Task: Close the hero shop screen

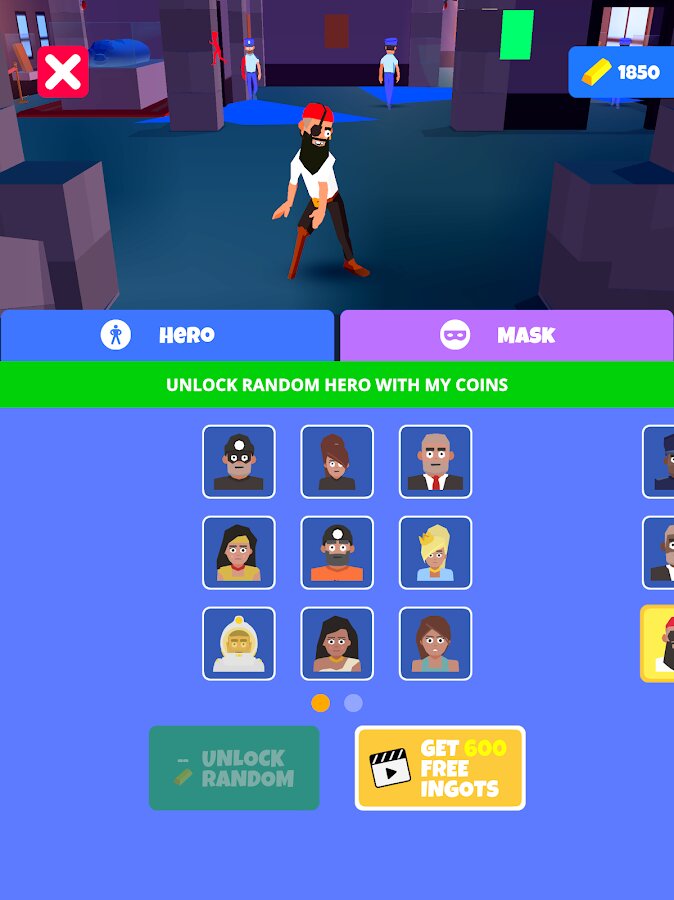Action: 63,72
